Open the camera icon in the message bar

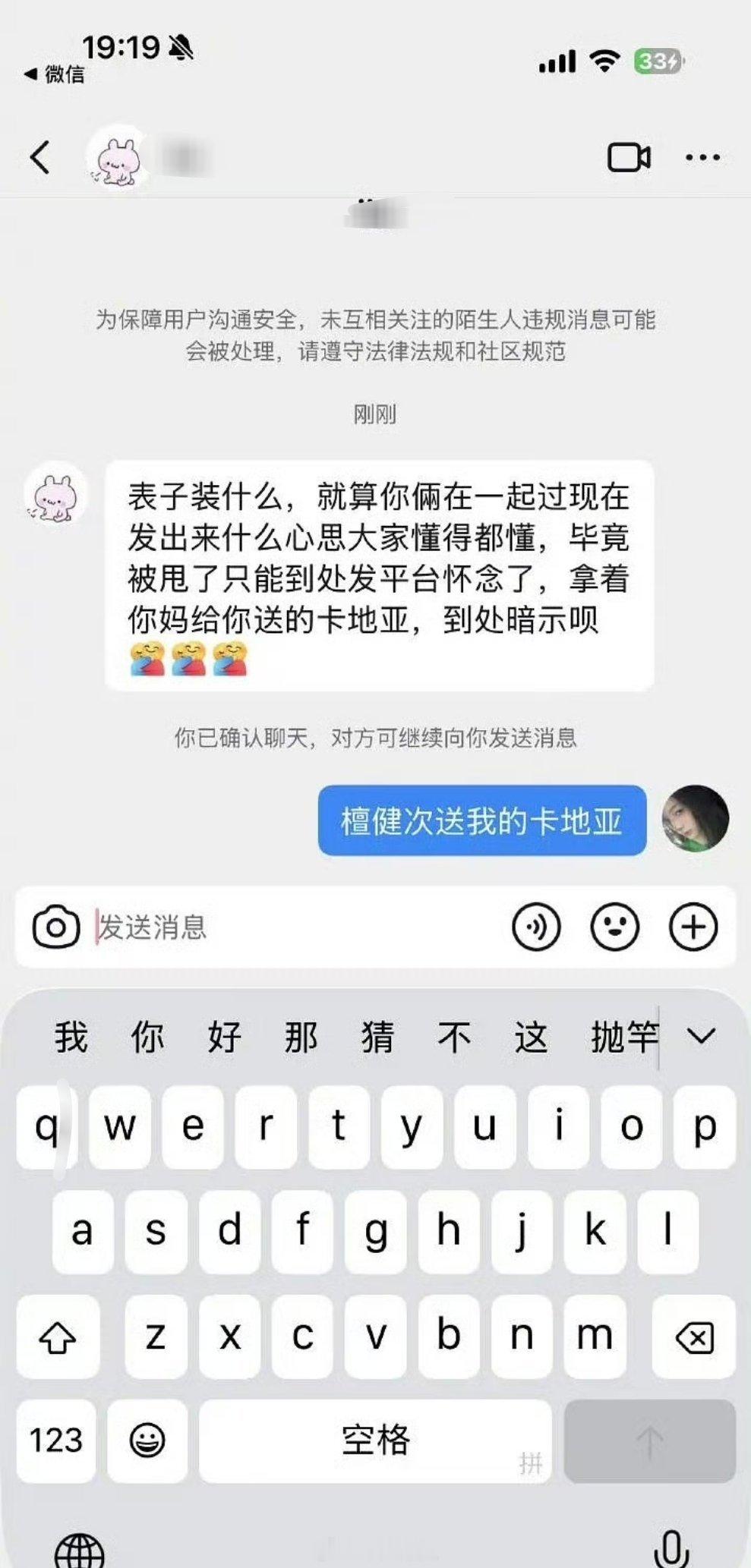[x=58, y=927]
